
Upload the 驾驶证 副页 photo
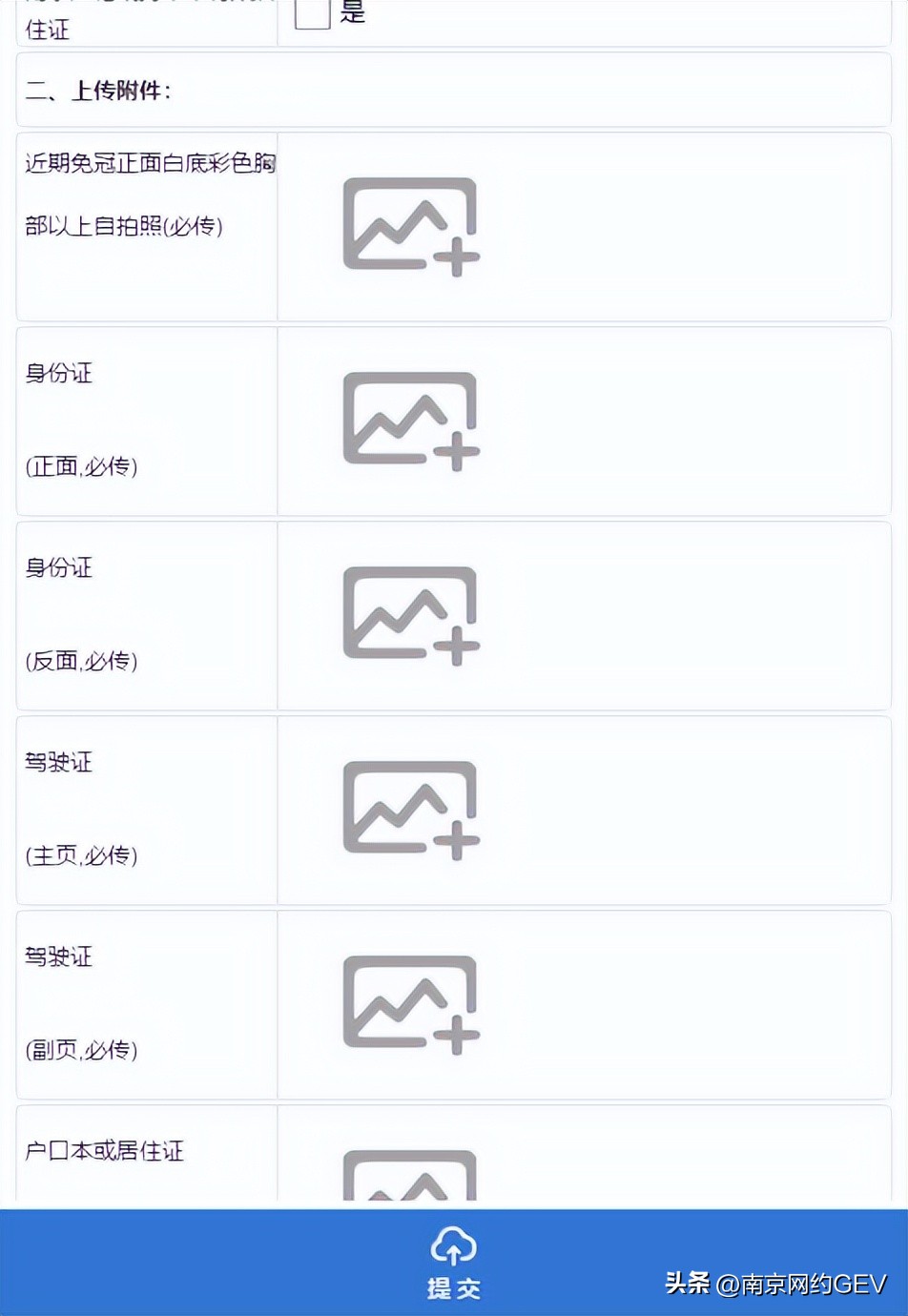(410, 1004)
